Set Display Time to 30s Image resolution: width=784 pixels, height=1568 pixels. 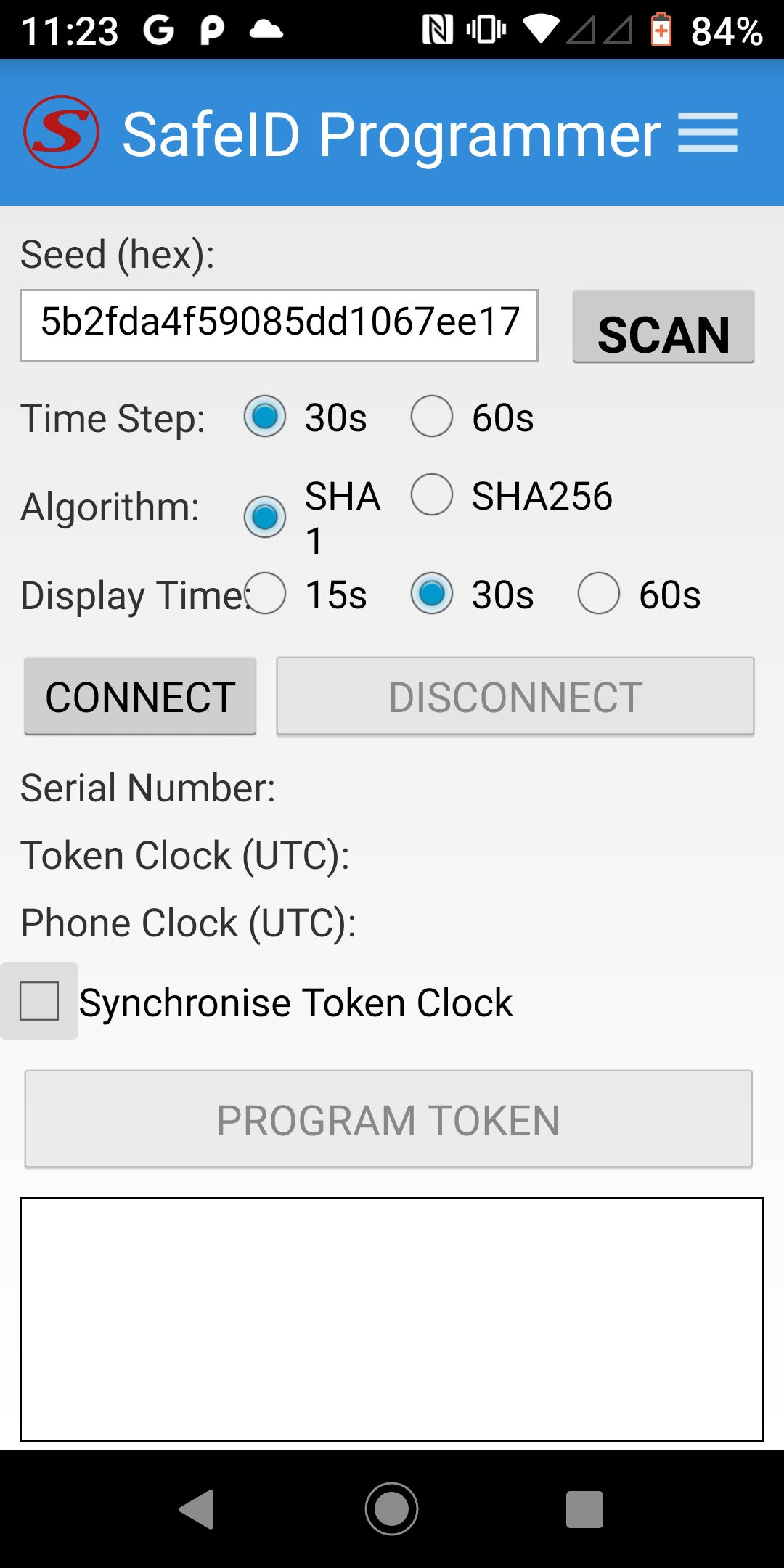[432, 594]
